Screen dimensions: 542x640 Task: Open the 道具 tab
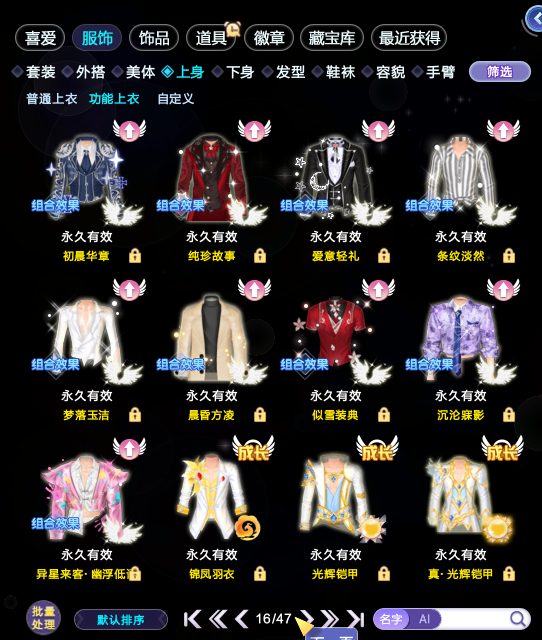click(x=211, y=38)
